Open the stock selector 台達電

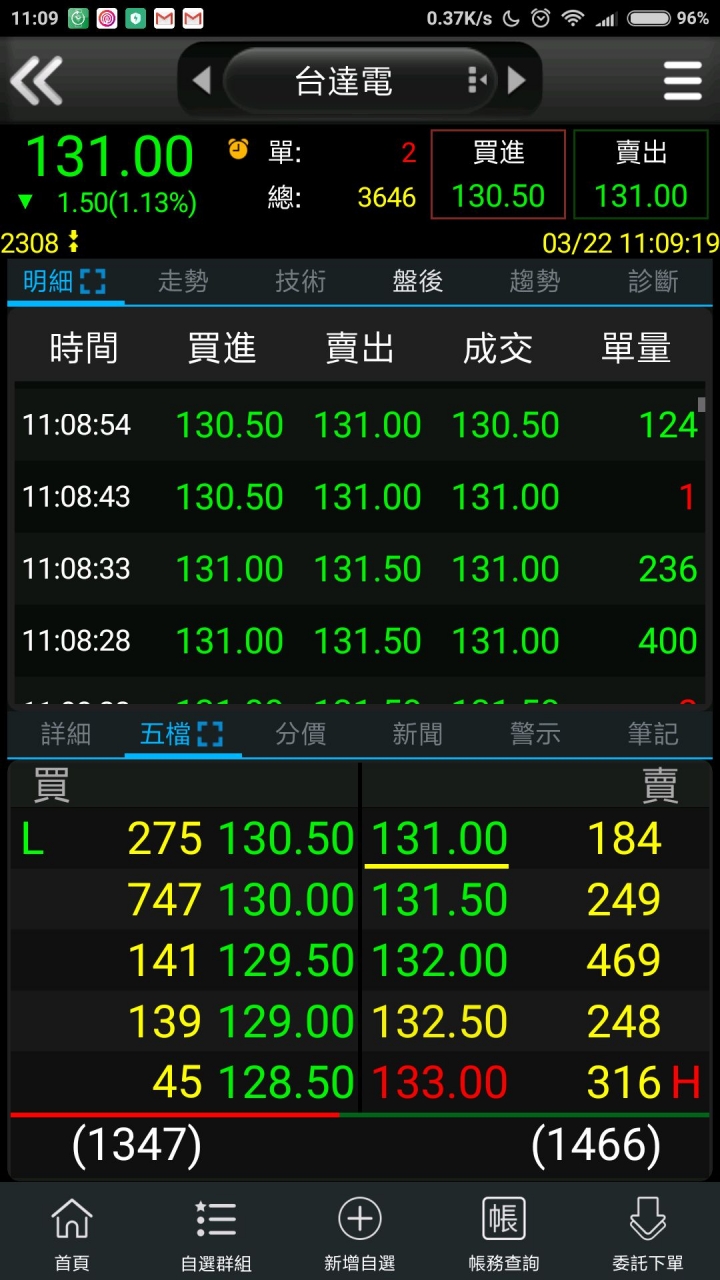tap(344, 81)
